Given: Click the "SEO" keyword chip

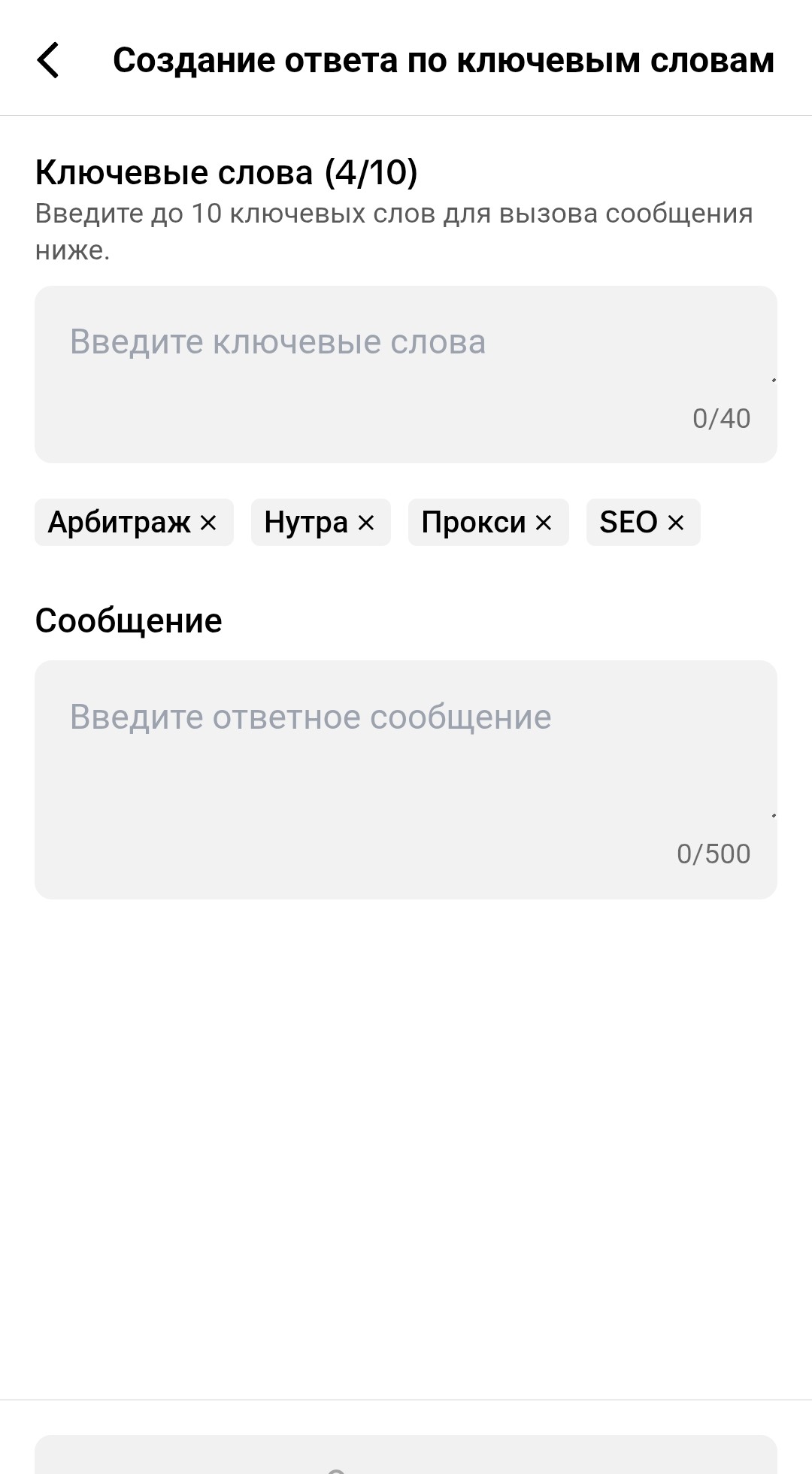Looking at the screenshot, I should pos(629,522).
